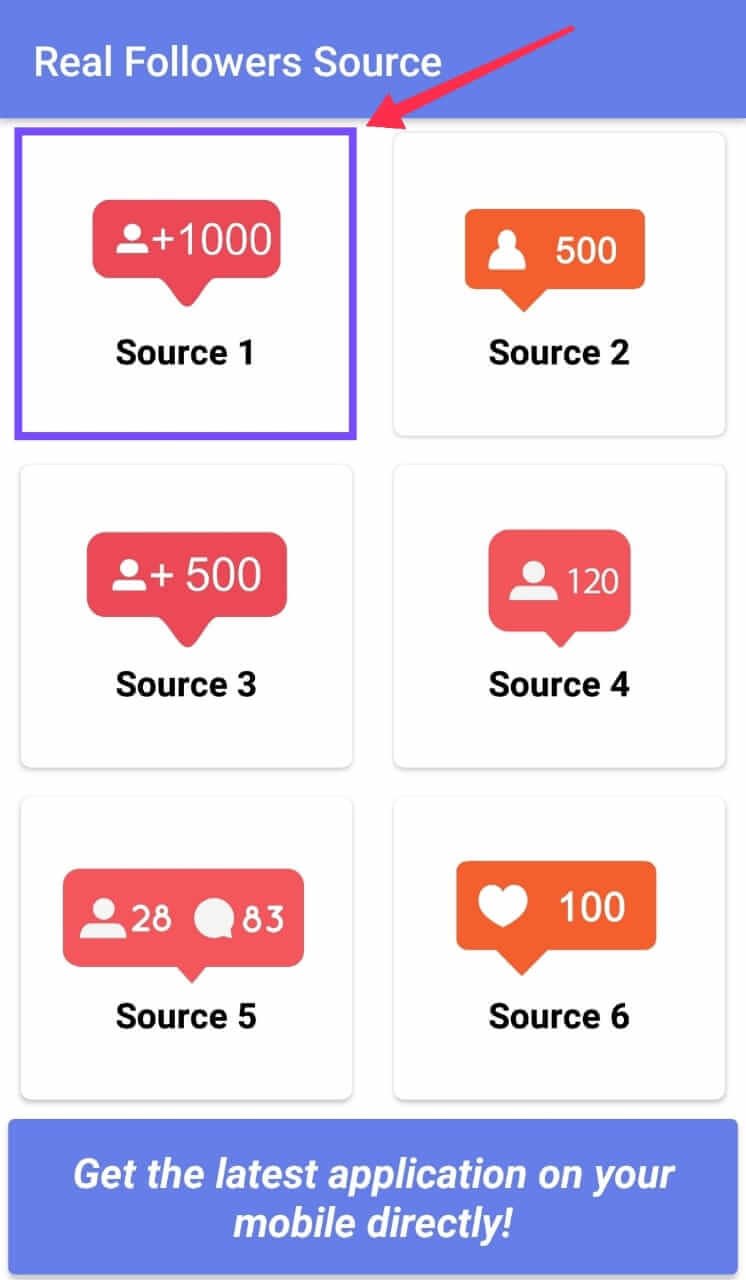Select the Source 2 card
This screenshot has height=1280, width=746.
click(559, 284)
